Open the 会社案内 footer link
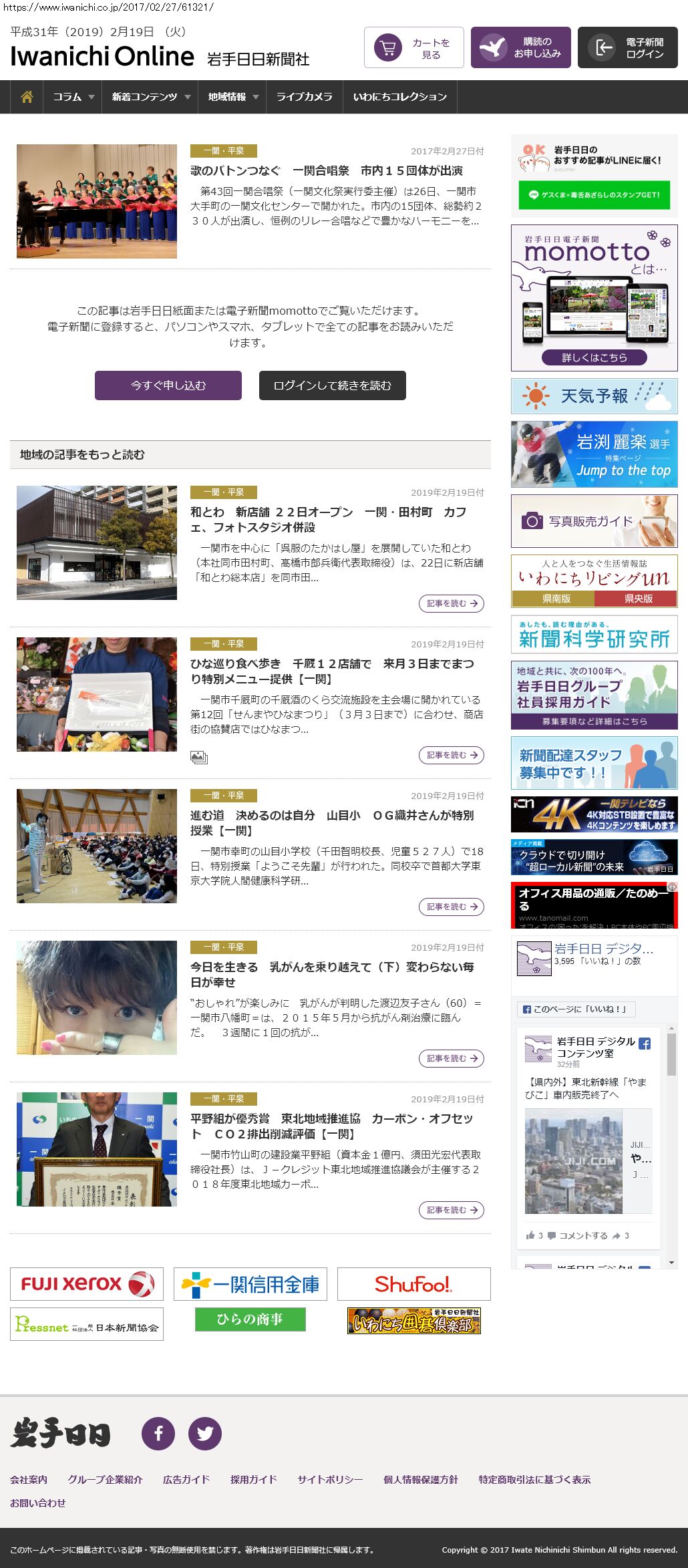The height and width of the screenshot is (1568, 688). pos(29,1479)
